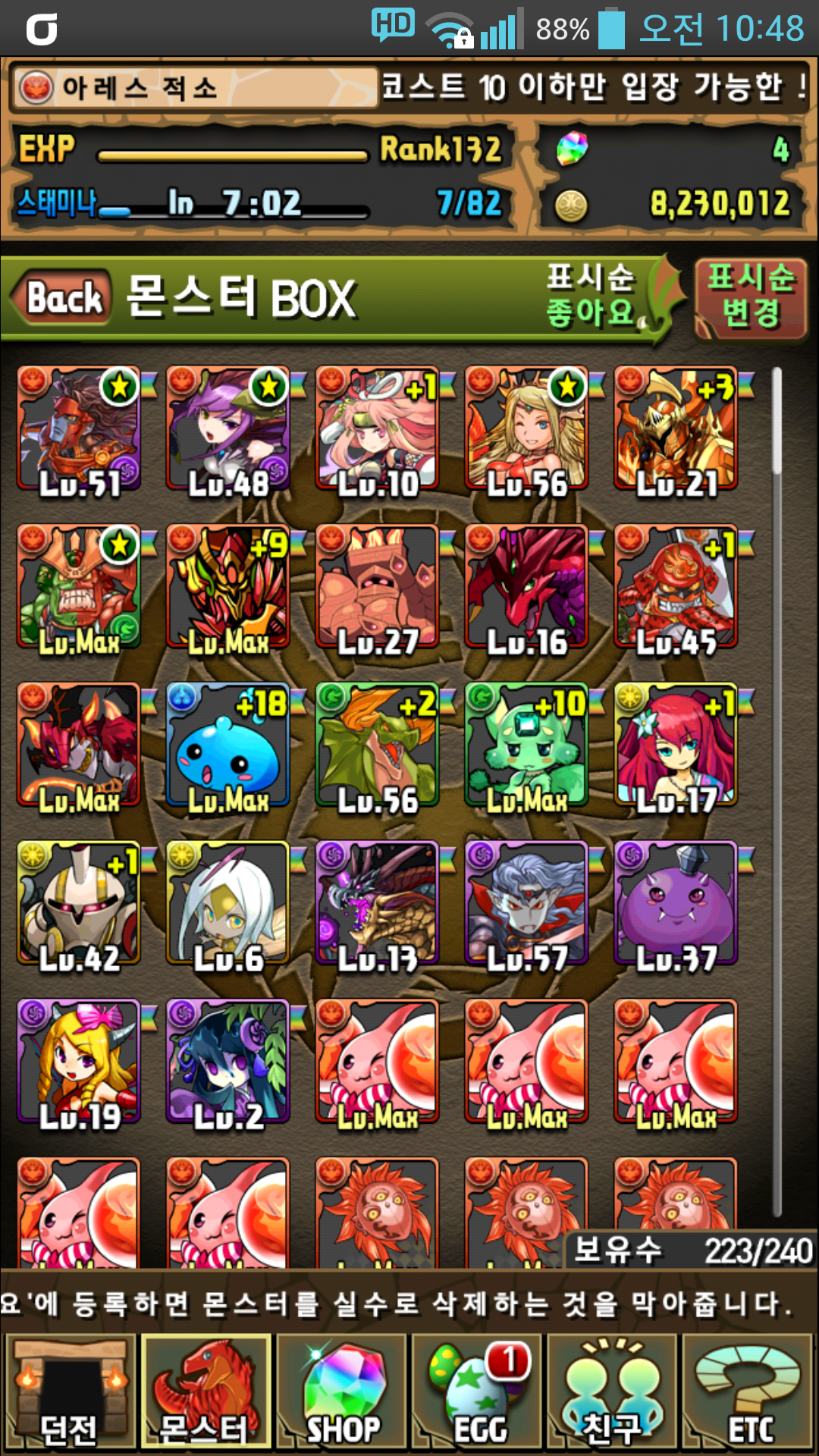Viewport: 819px width, 1456px height.
Task: Open the 몬스터 tab
Action: 205,1392
